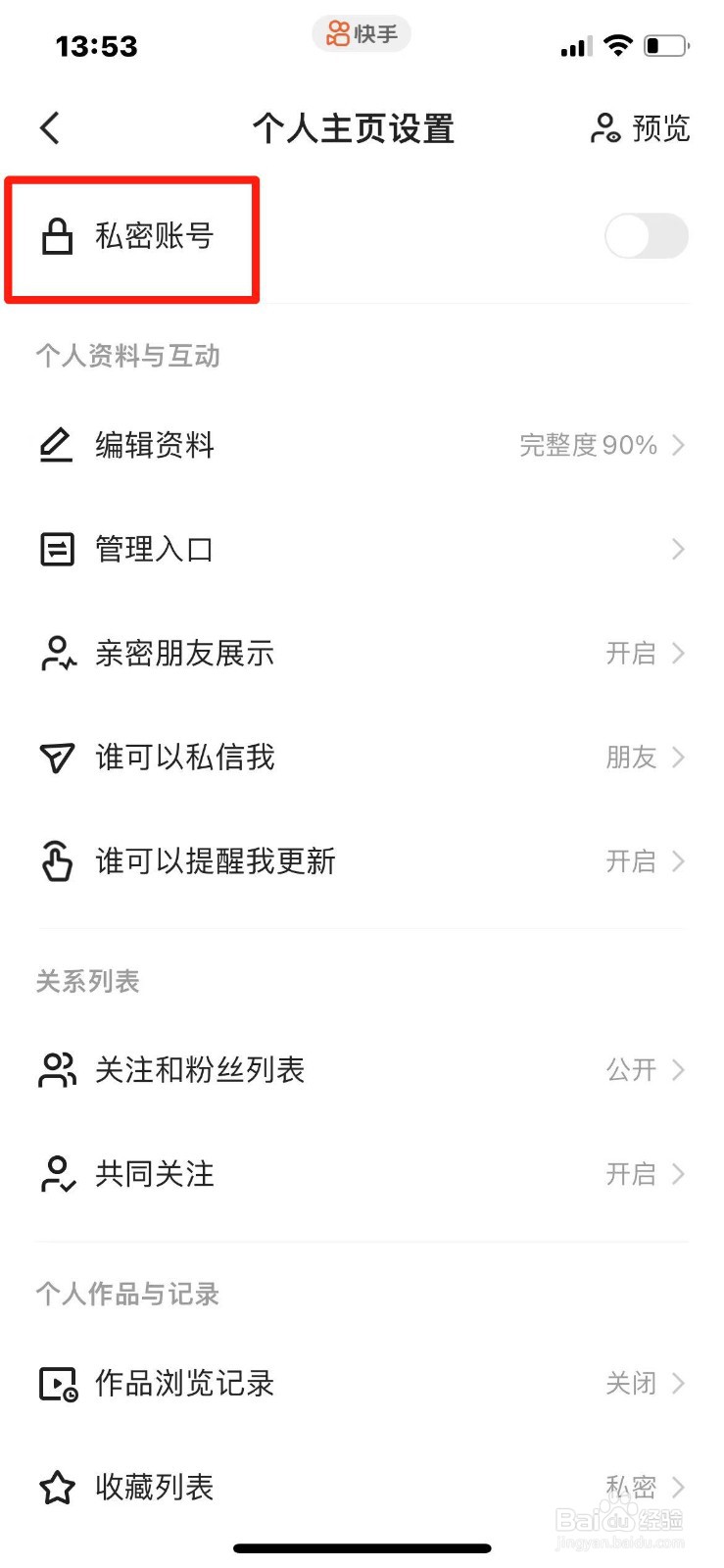
Task: Expand the 完整度90% chevron
Action: tap(678, 445)
